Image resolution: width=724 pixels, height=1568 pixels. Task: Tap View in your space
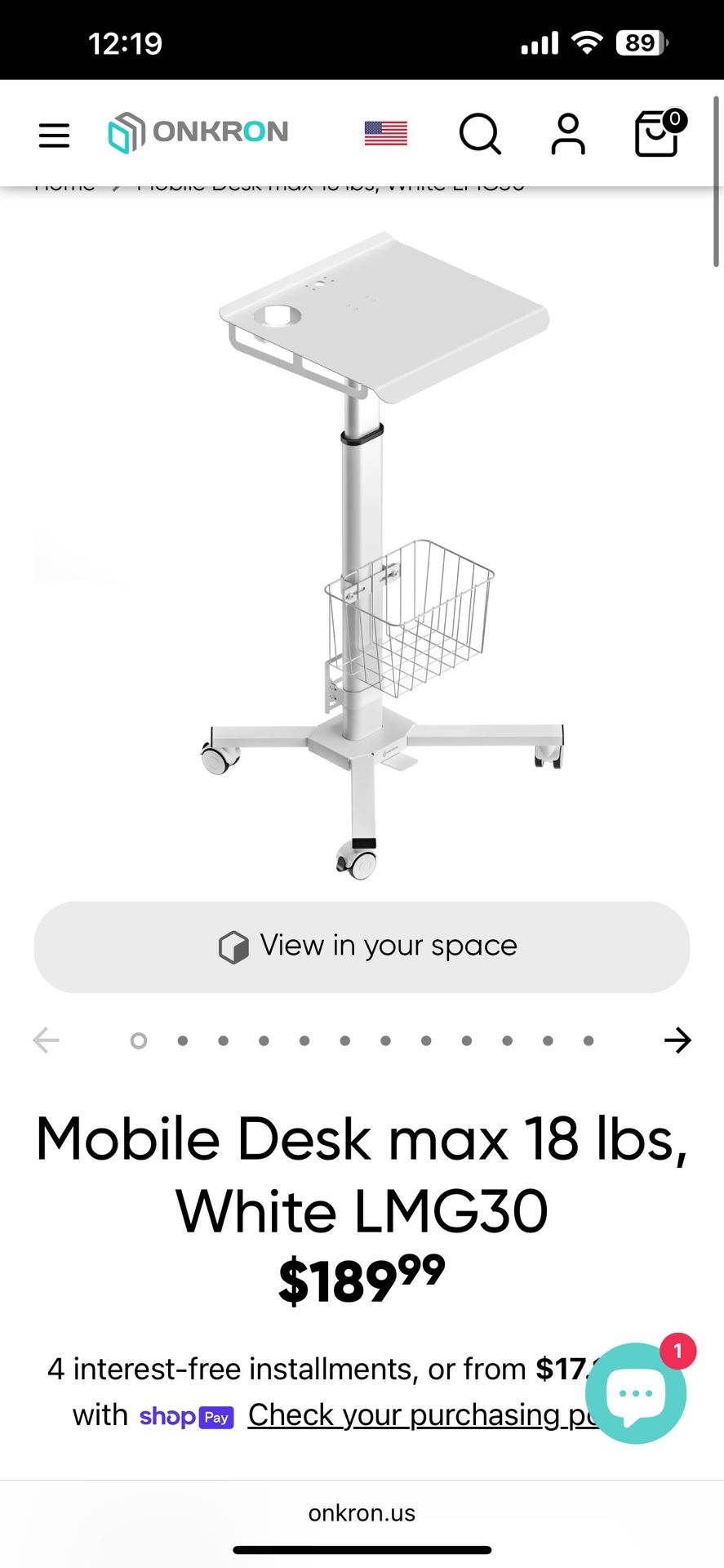click(x=362, y=947)
